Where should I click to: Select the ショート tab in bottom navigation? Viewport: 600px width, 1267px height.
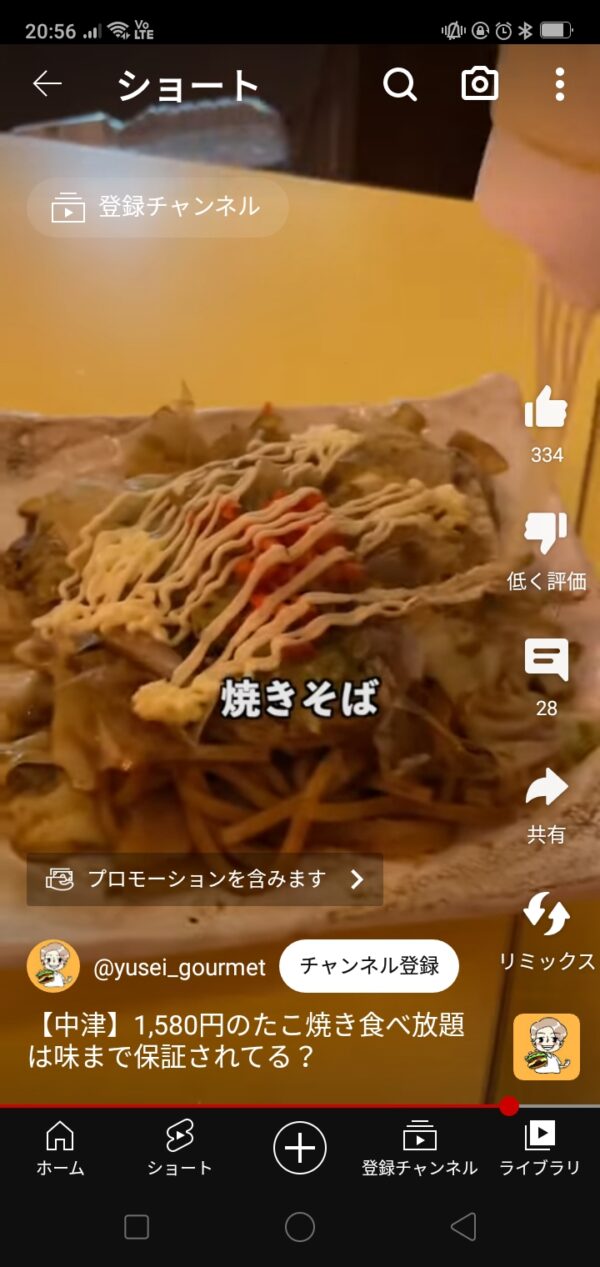[x=180, y=1147]
